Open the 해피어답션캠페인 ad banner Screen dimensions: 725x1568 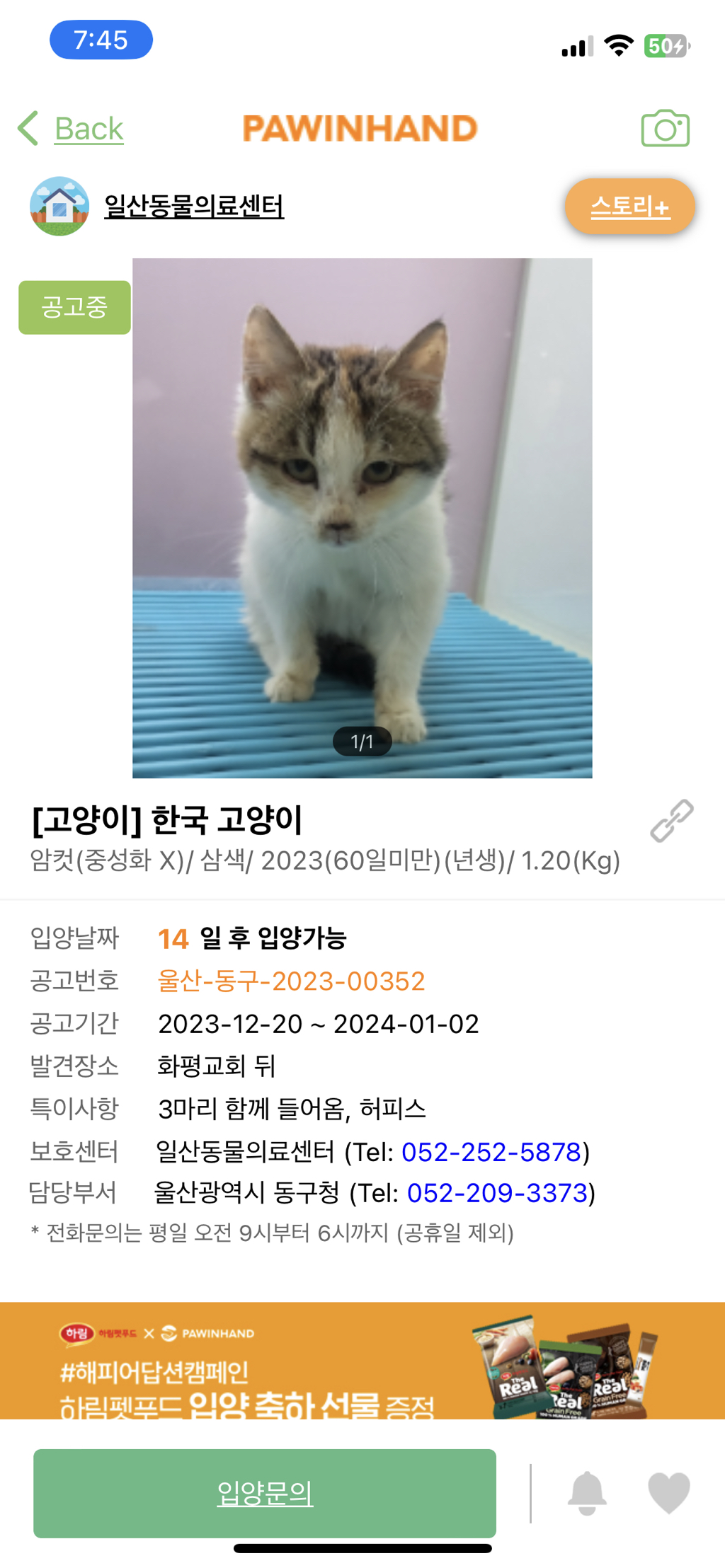(x=362, y=1360)
